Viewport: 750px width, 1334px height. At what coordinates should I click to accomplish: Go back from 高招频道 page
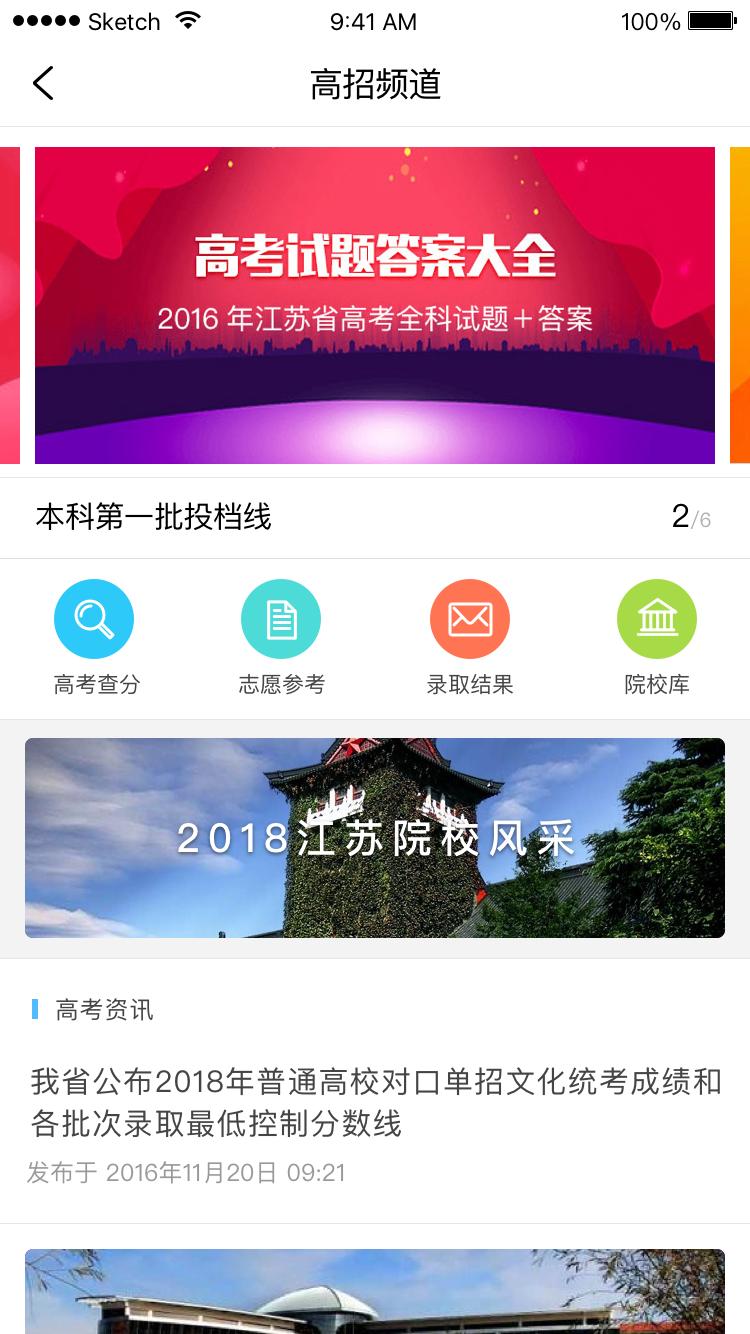tap(43, 84)
